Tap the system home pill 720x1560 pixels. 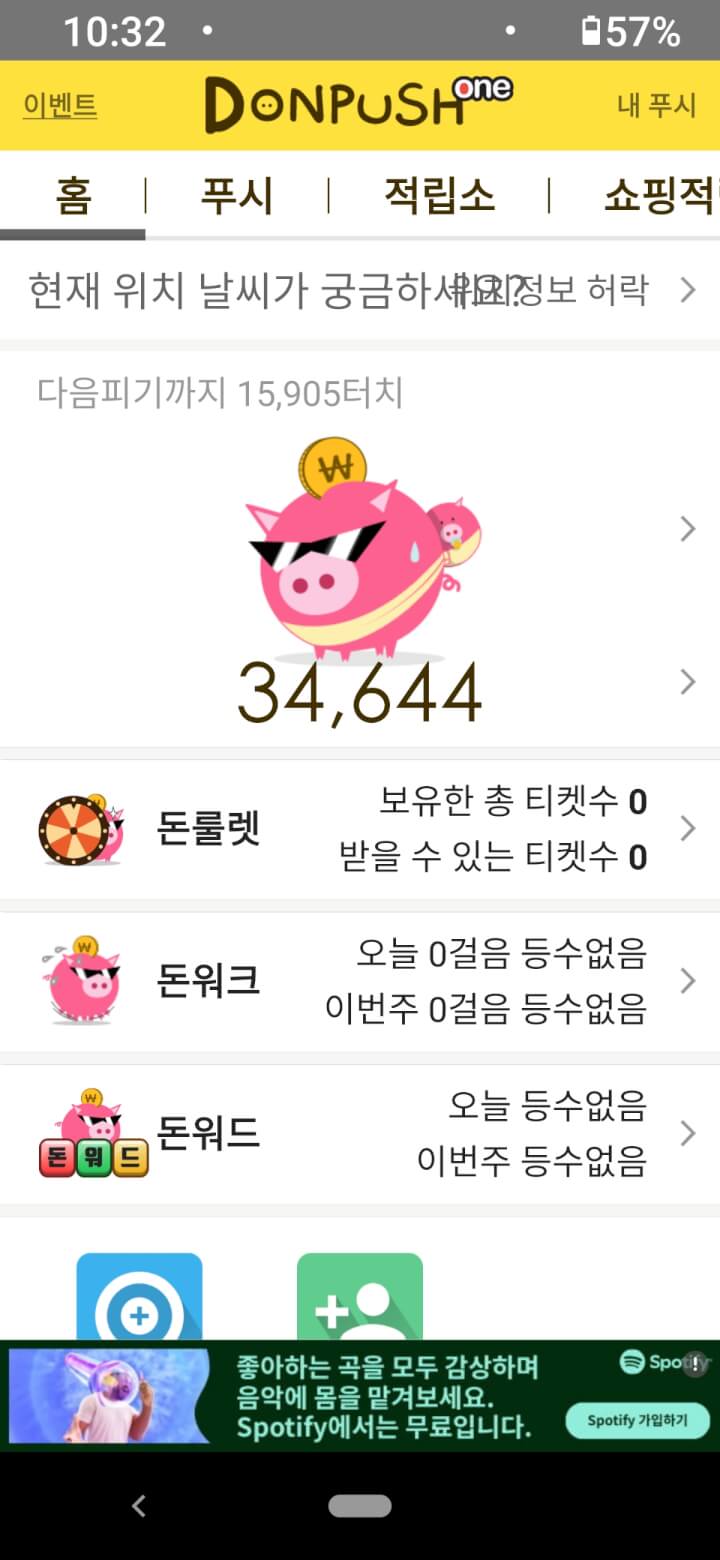pos(360,1506)
